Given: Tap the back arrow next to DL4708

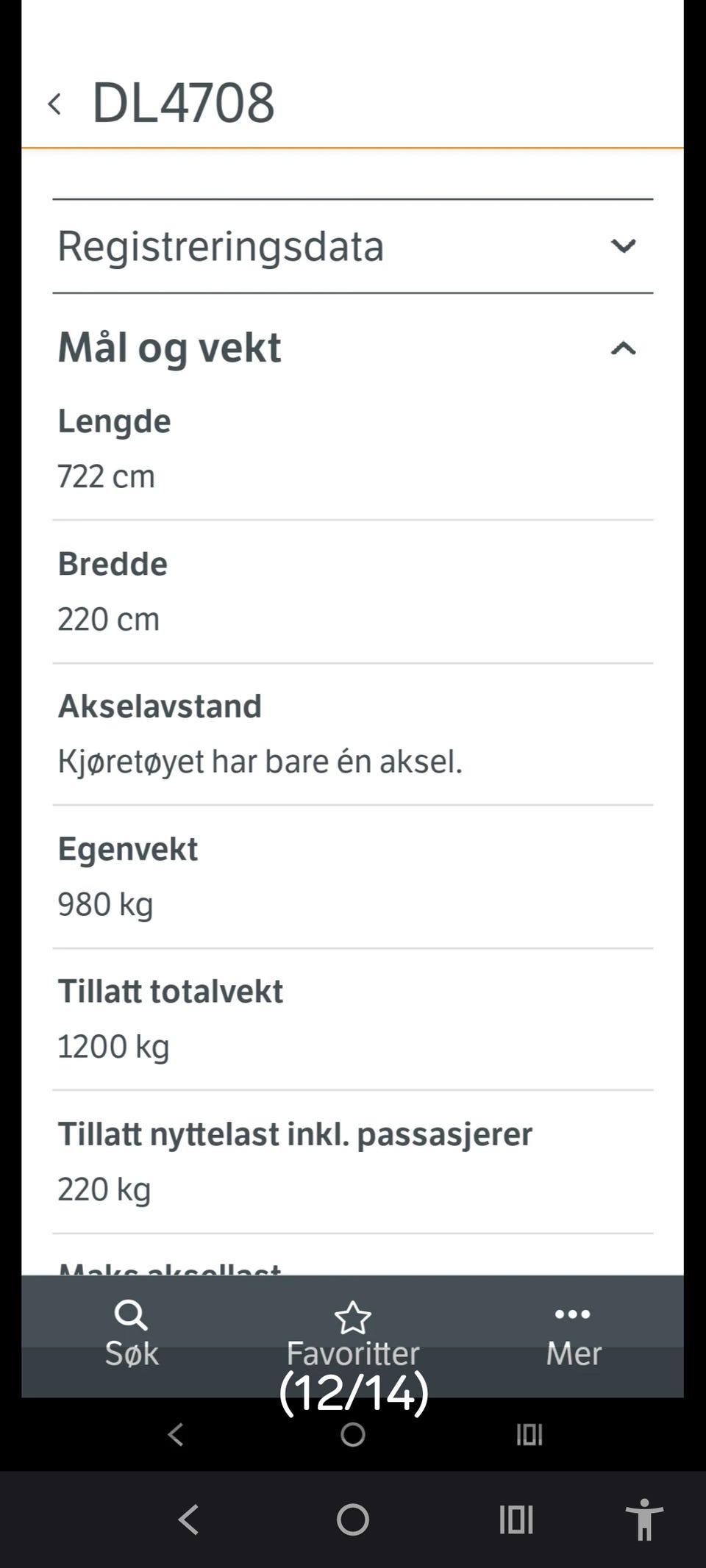Looking at the screenshot, I should coord(57,102).
